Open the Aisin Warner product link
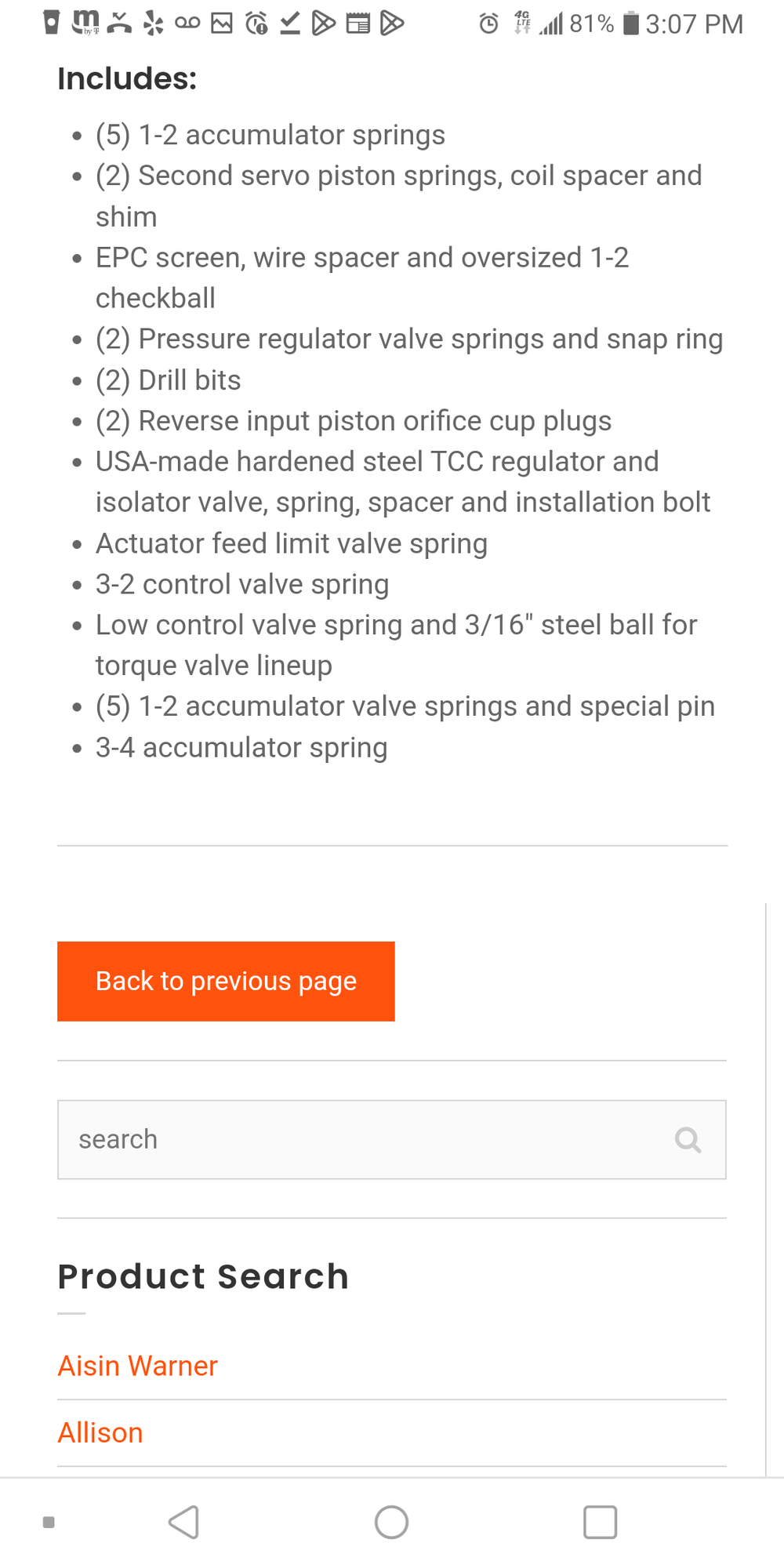 pyautogui.click(x=138, y=1366)
